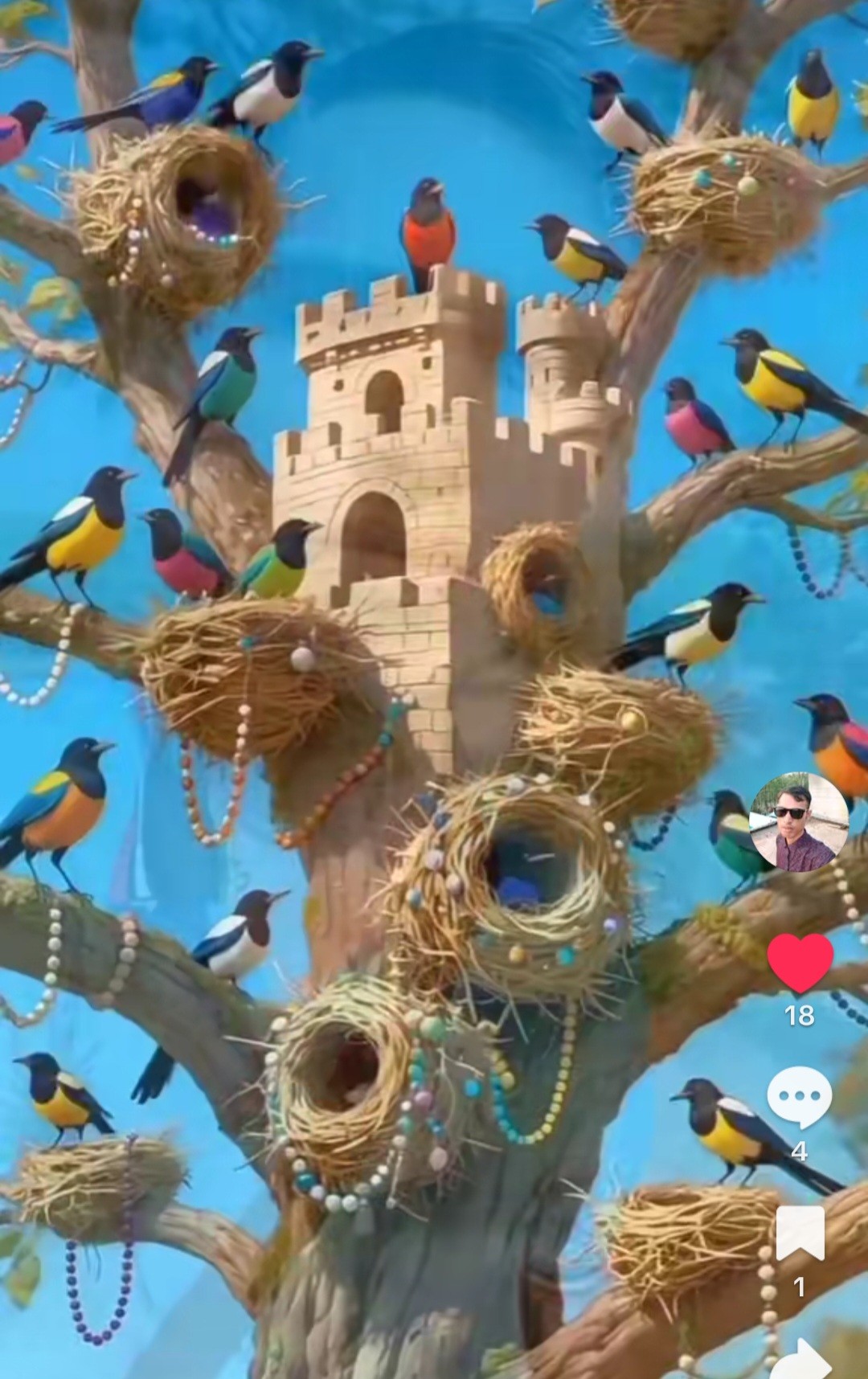Share this video using the arrow icon

(x=800, y=1360)
